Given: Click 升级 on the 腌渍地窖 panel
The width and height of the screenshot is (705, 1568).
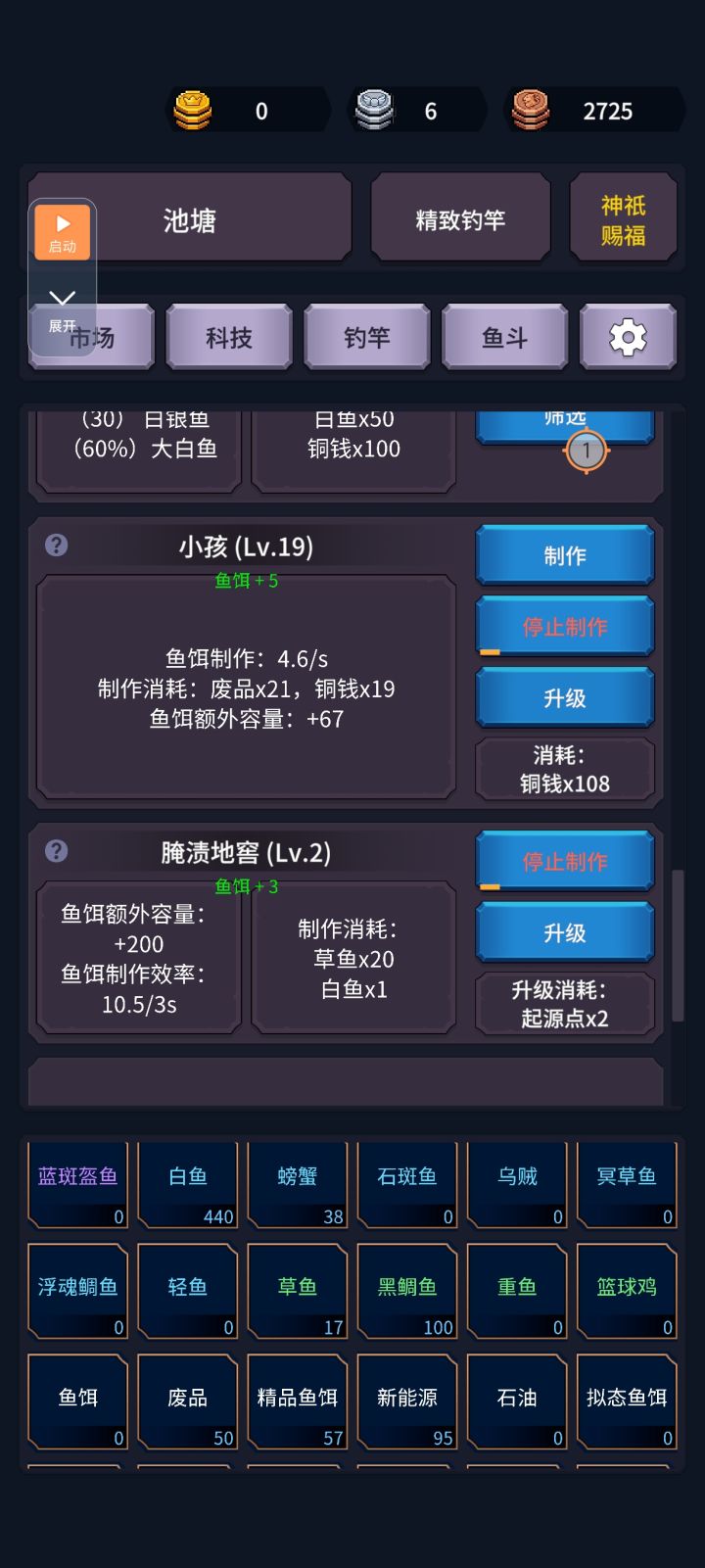Looking at the screenshot, I should tap(564, 931).
